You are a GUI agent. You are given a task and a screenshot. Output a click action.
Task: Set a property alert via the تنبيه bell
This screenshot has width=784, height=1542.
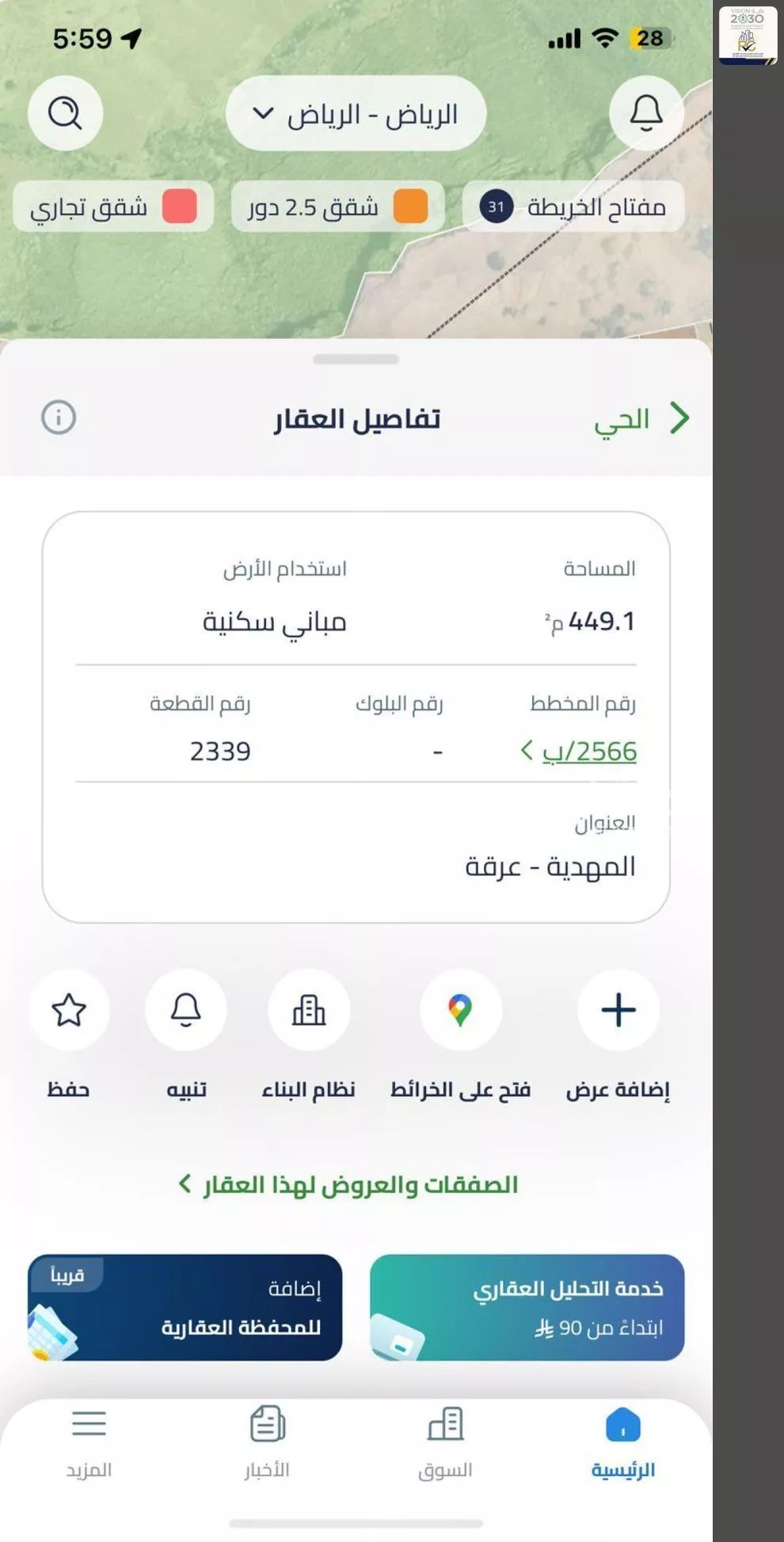186,1010
